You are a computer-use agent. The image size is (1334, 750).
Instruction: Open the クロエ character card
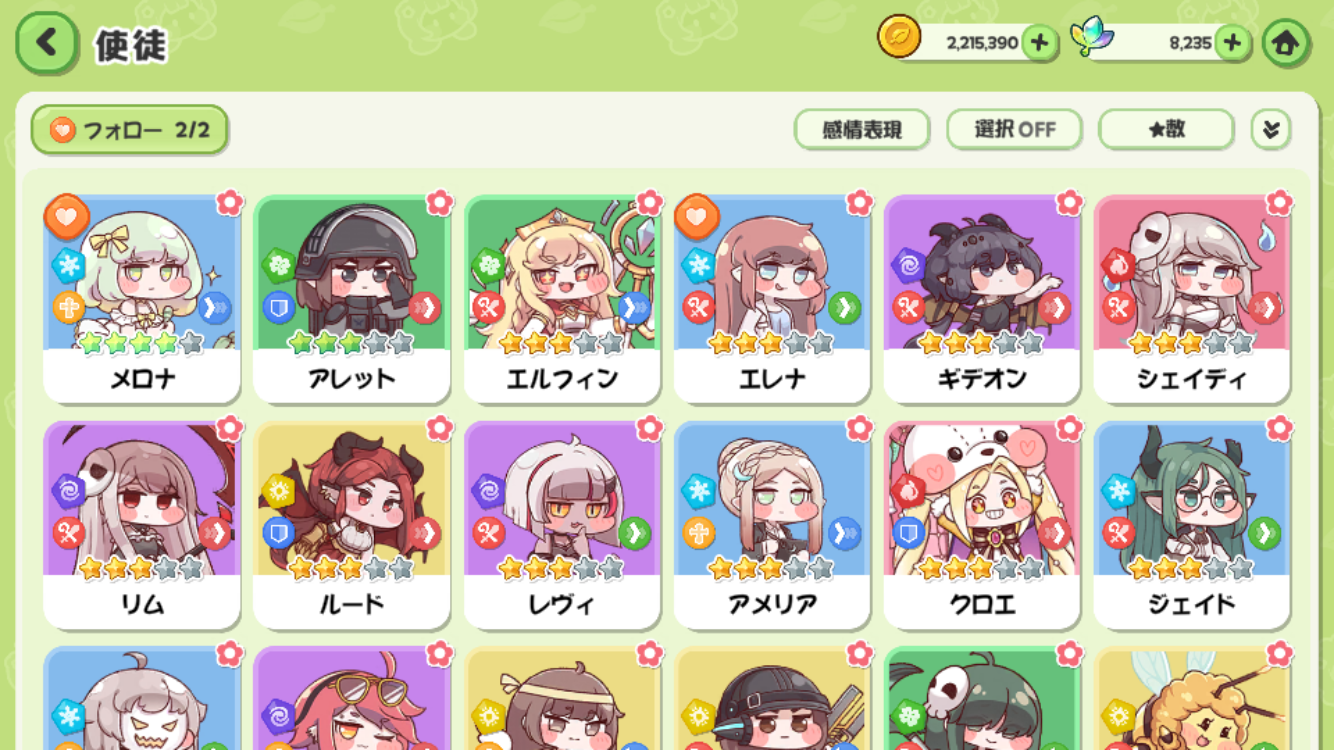[982, 524]
